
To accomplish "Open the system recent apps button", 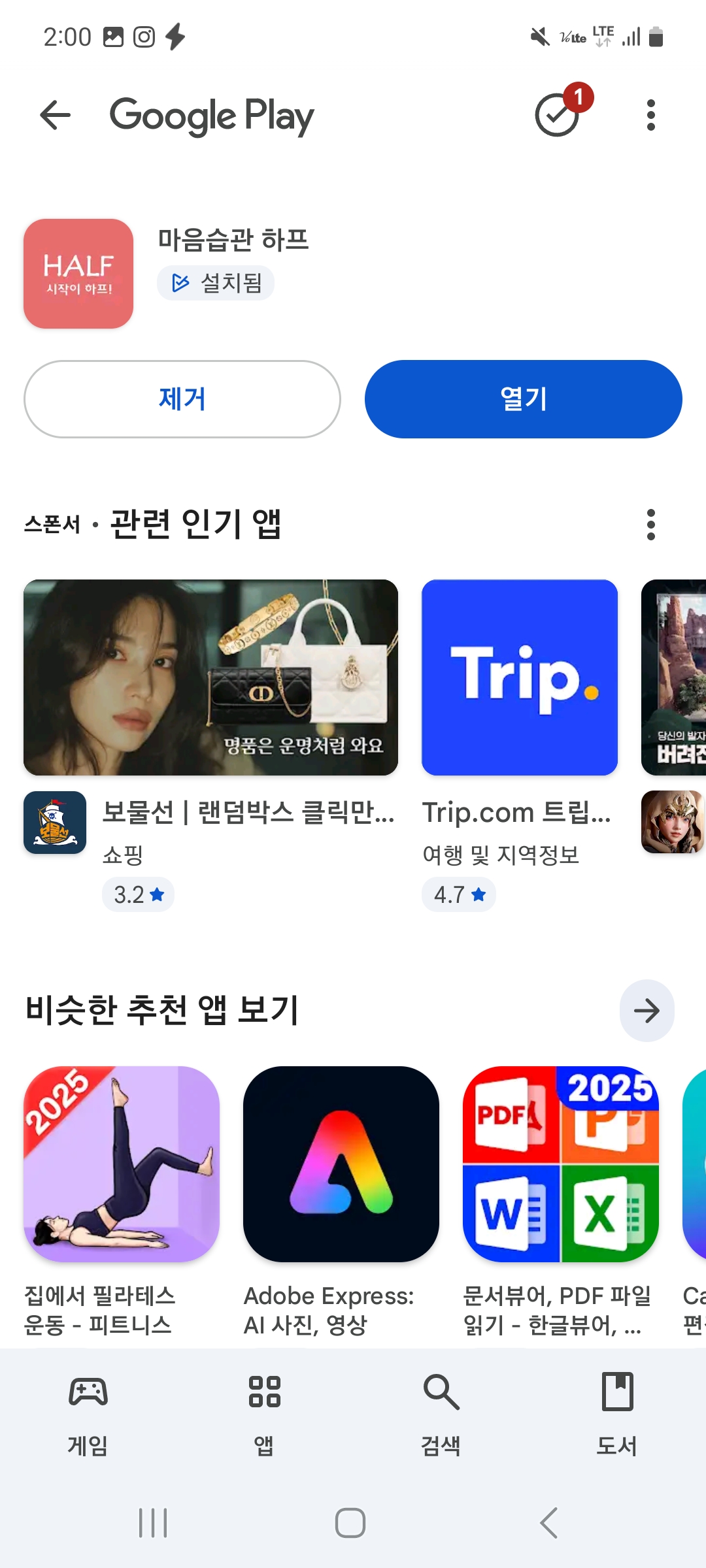I will (154, 1523).
